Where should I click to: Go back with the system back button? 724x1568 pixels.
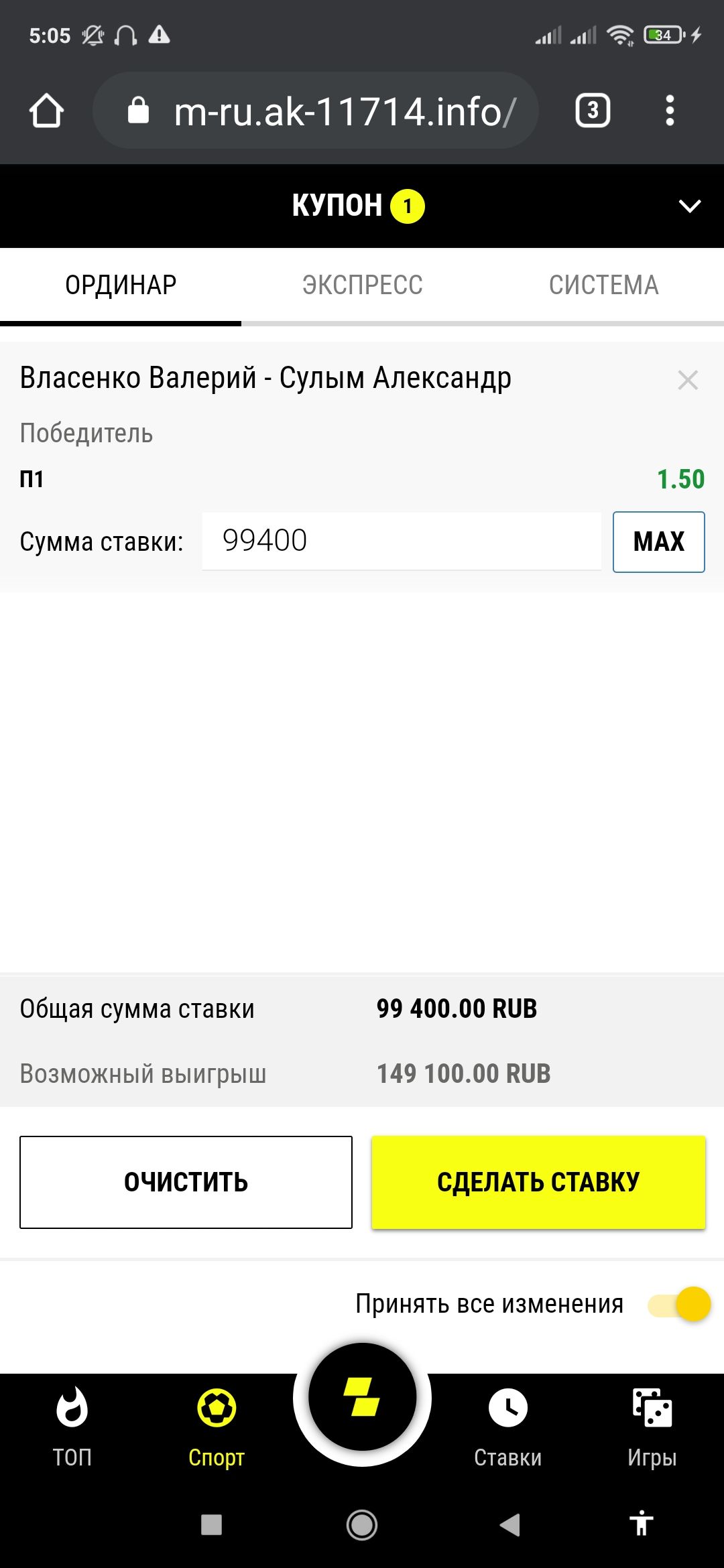coord(509,1525)
